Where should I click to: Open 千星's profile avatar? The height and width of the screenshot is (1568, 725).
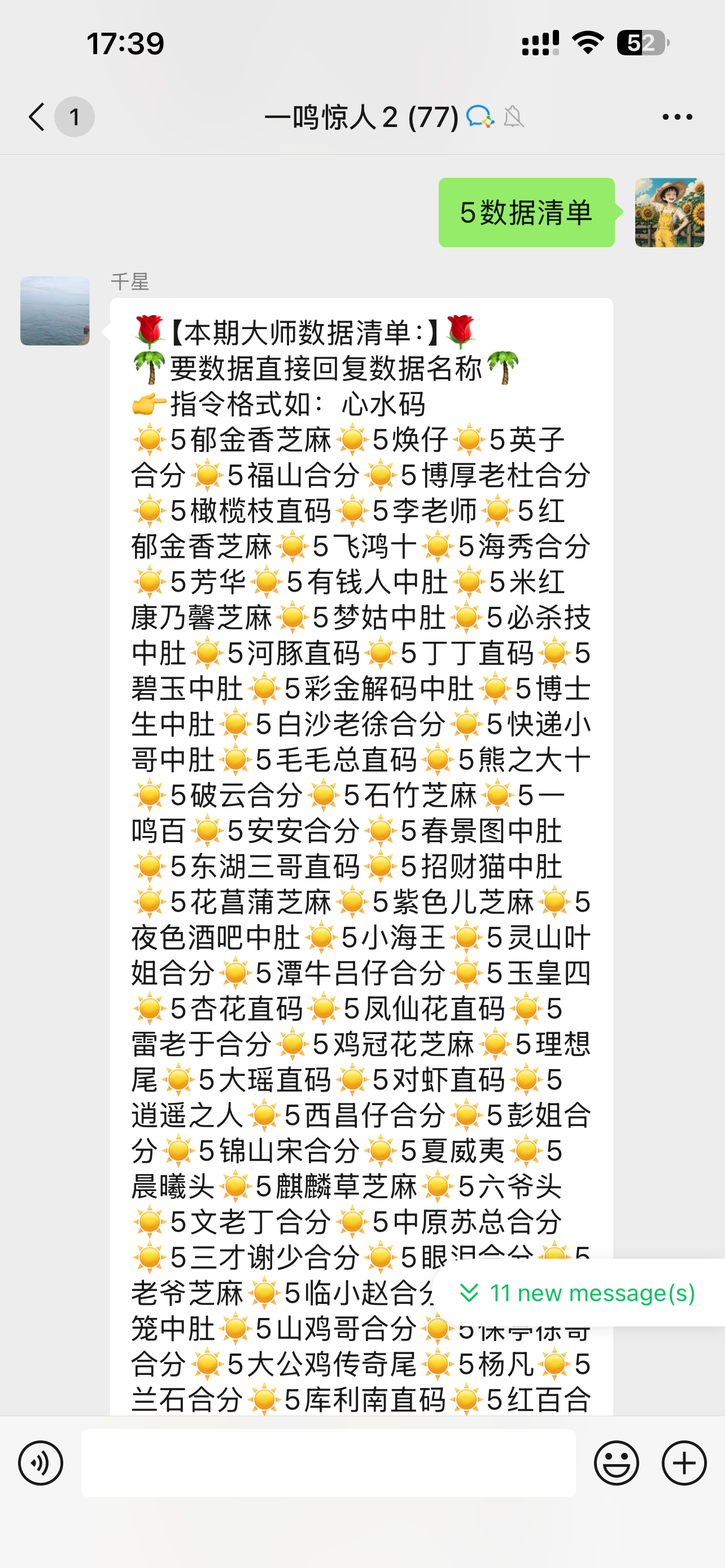click(x=55, y=310)
